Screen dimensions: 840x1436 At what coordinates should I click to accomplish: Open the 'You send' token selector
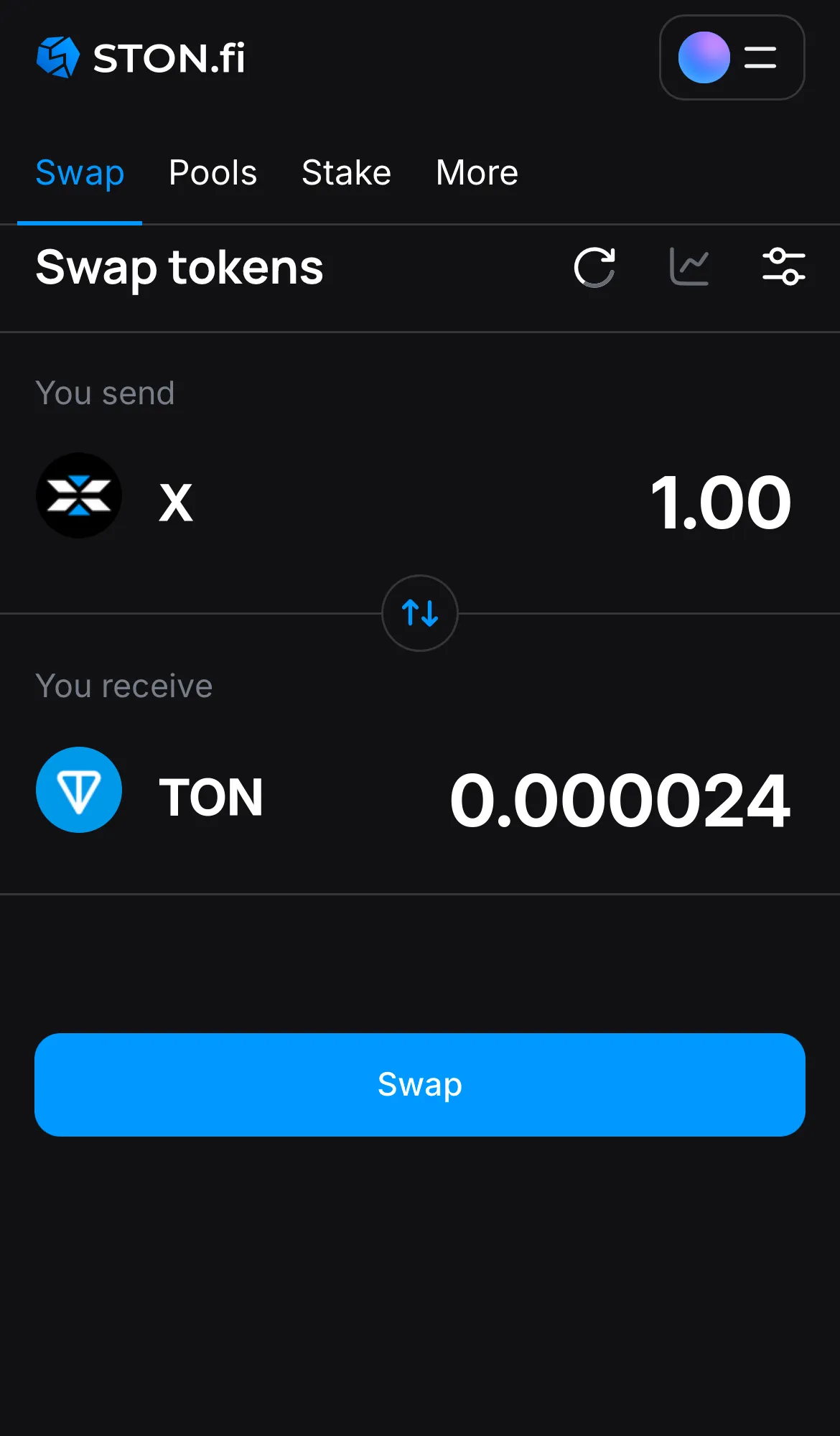[x=176, y=500]
